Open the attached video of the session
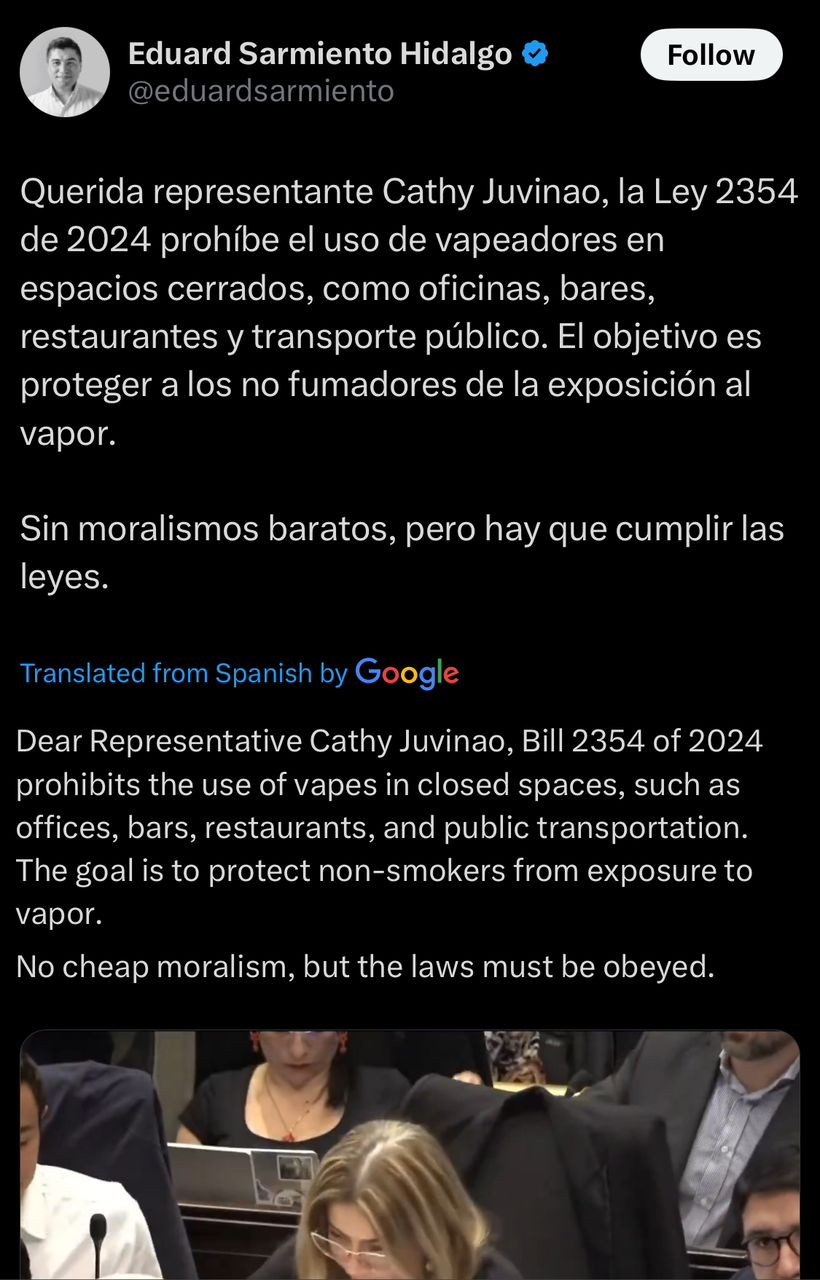This screenshot has width=820, height=1280. tap(410, 1160)
